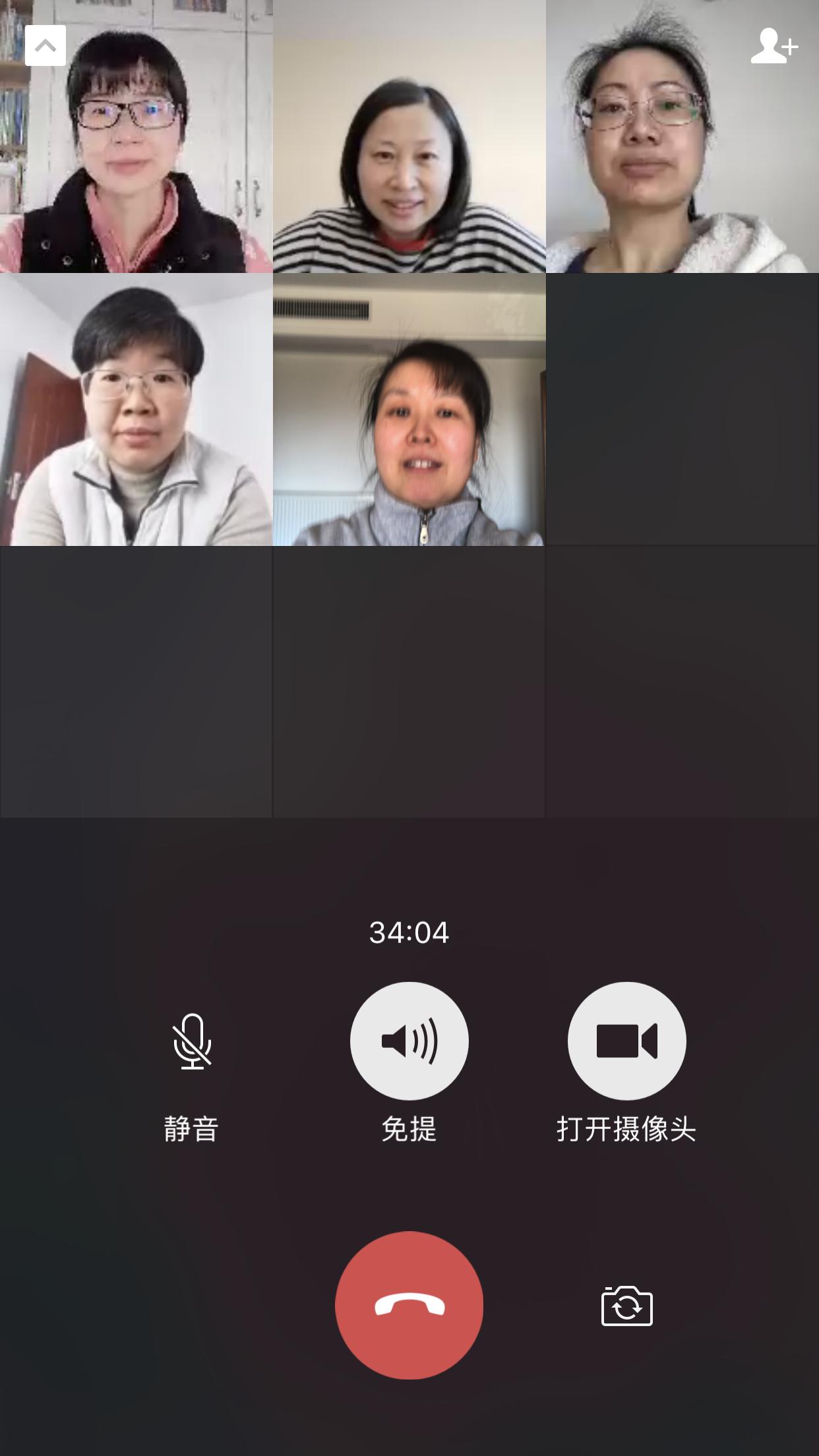Hang up the call with the red button
This screenshot has height=1456, width=819.
[x=409, y=1305]
